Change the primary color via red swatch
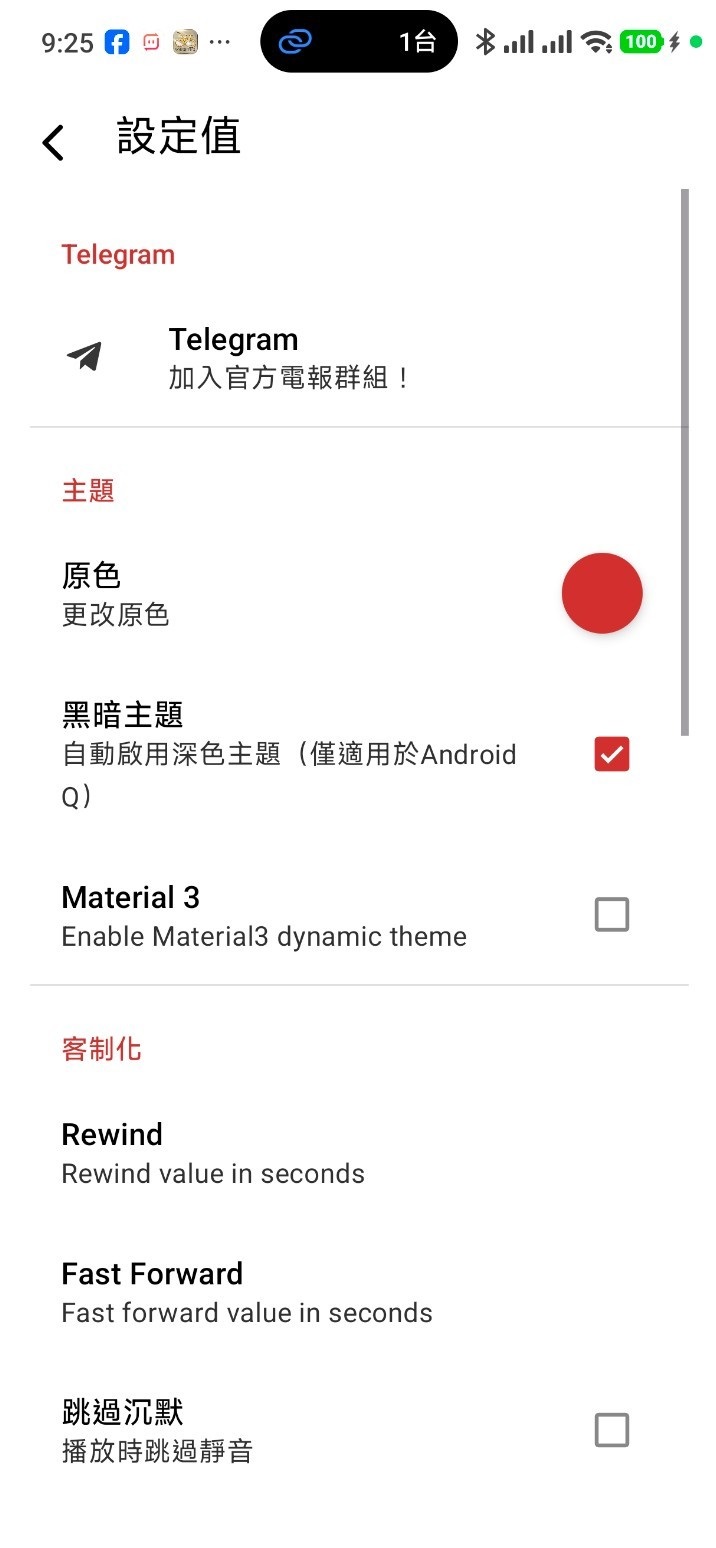 coord(601,593)
